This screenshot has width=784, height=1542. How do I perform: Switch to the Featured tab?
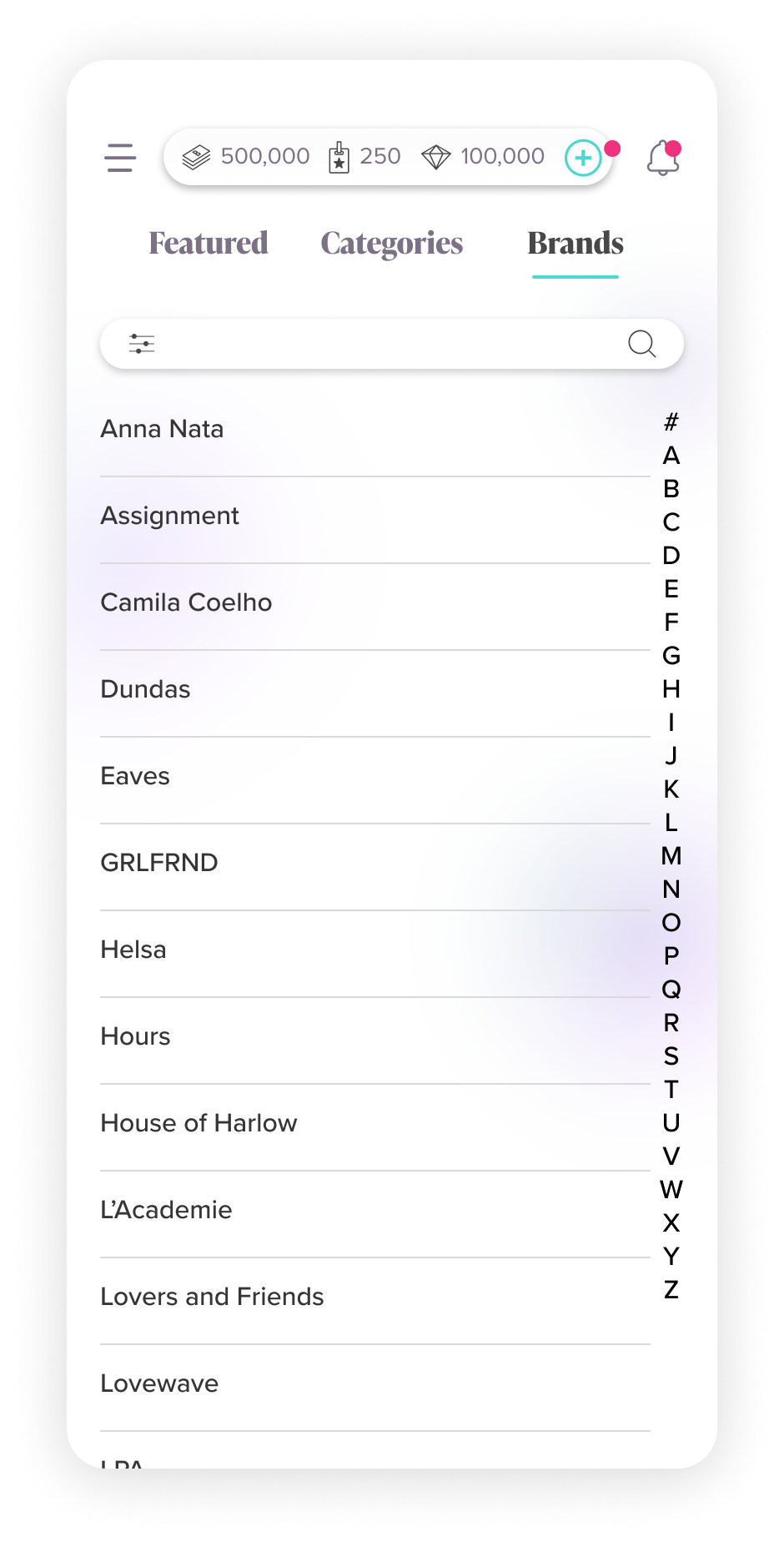(x=209, y=244)
